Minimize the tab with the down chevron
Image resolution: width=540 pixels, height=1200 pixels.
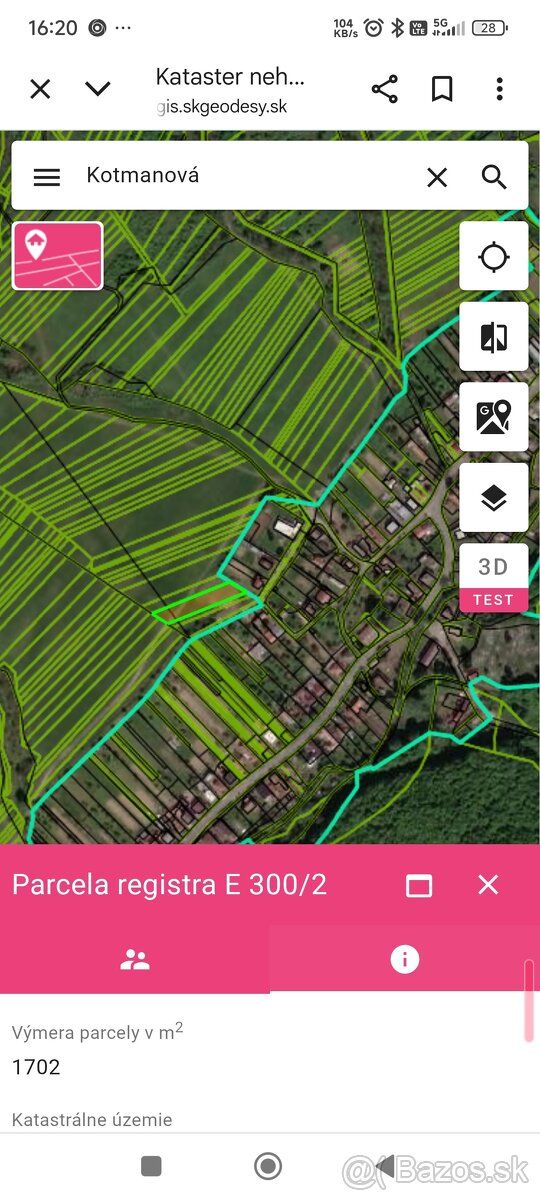[98, 89]
